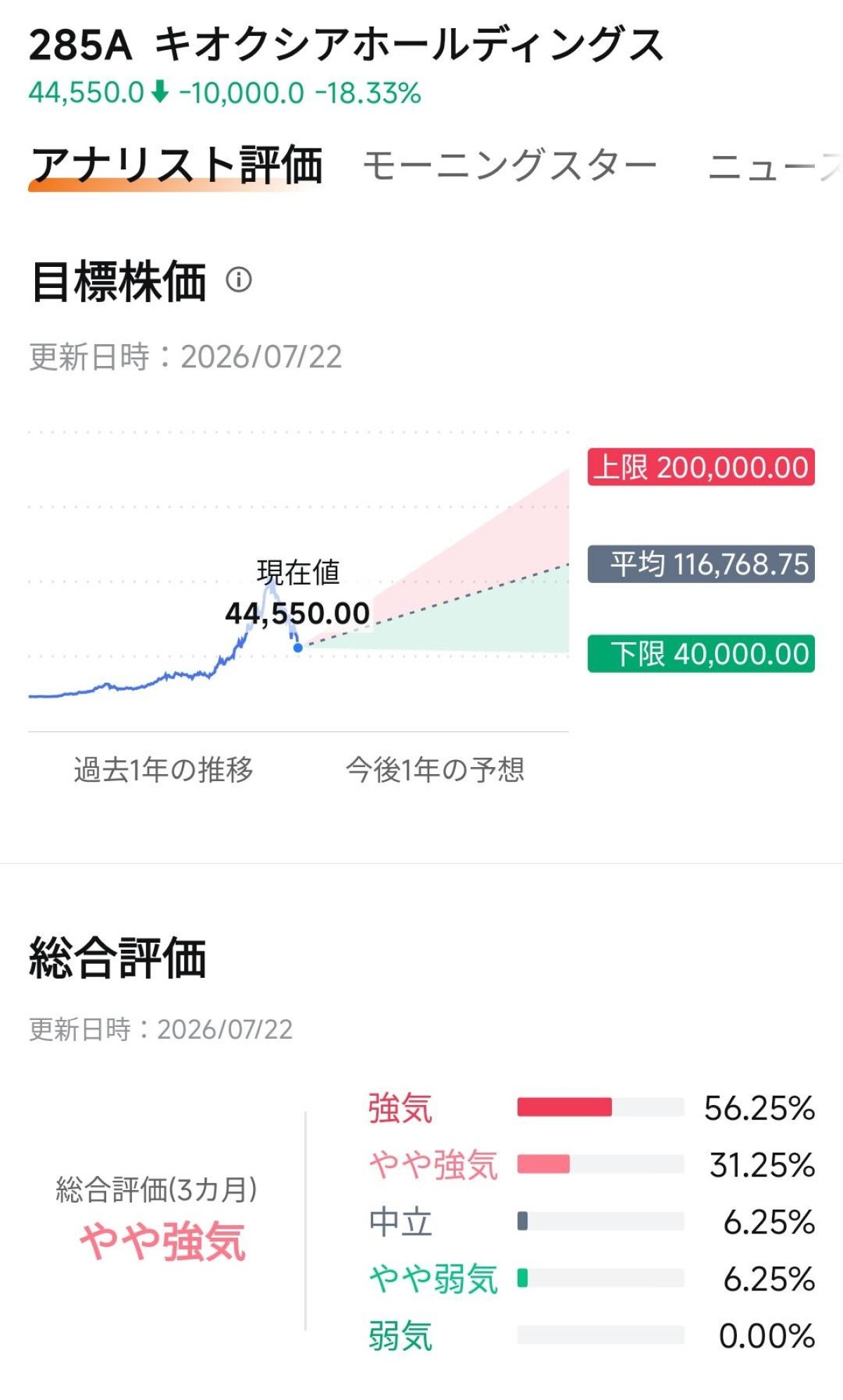Screen dimensions: 843x1400
Task: Switch to the ニュース tab
Action: pos(775,166)
